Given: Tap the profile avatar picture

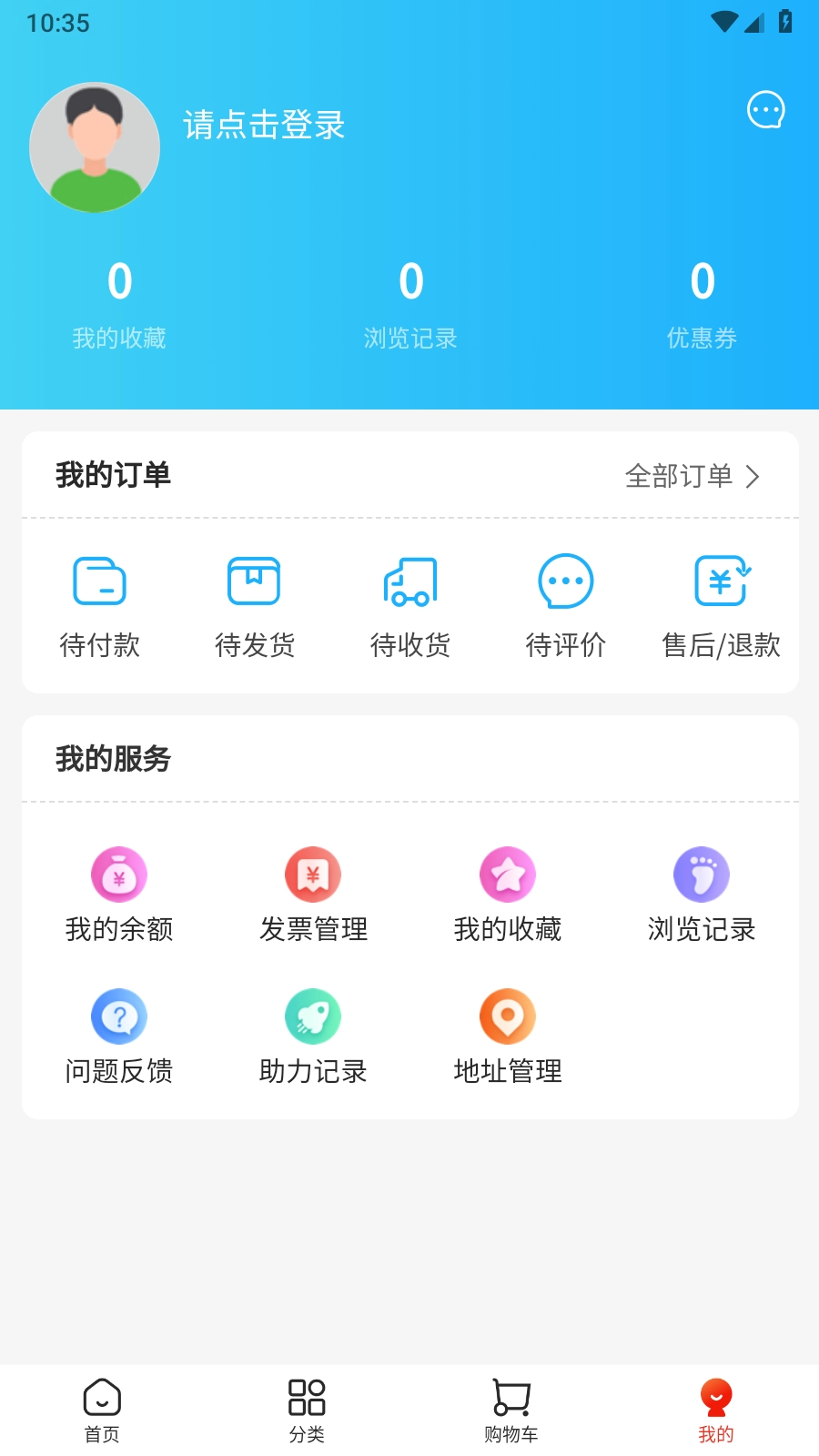Looking at the screenshot, I should point(95,147).
